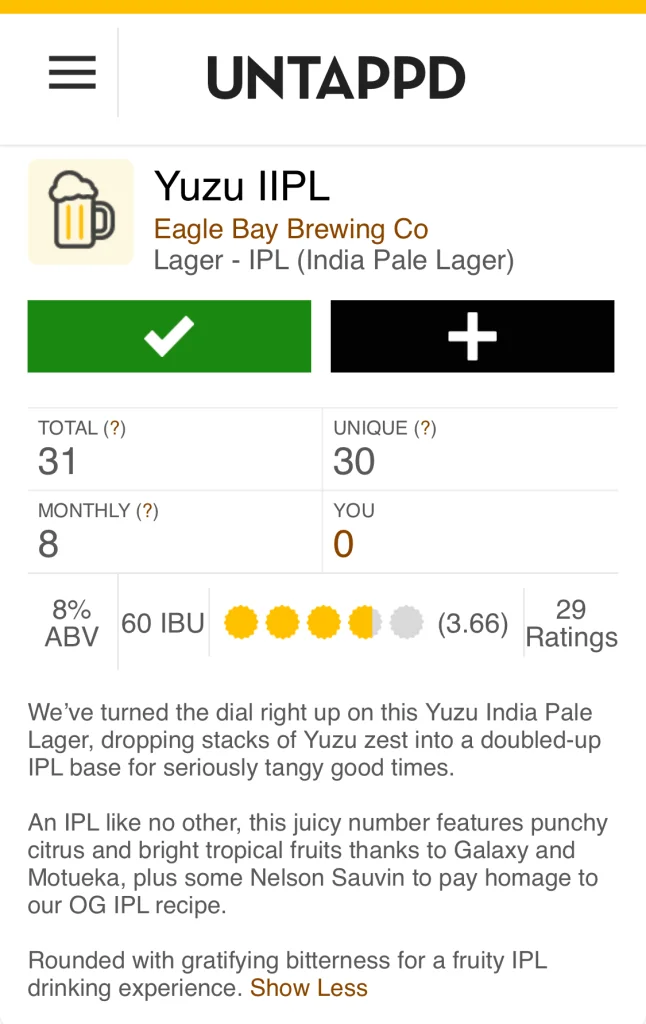Screen dimensions: 646x1024
Task: Show help for the UNIQUE count
Action: point(427,428)
